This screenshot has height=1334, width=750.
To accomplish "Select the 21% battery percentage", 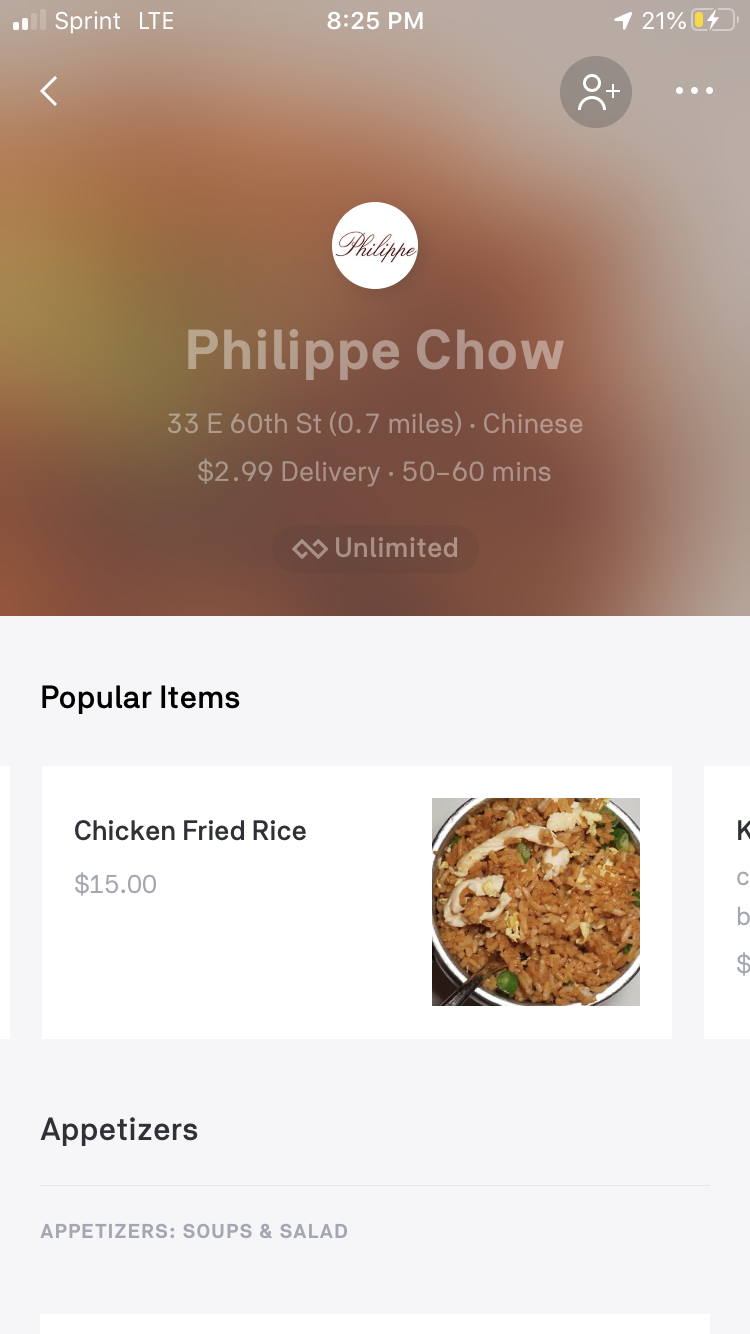I will coord(663,19).
